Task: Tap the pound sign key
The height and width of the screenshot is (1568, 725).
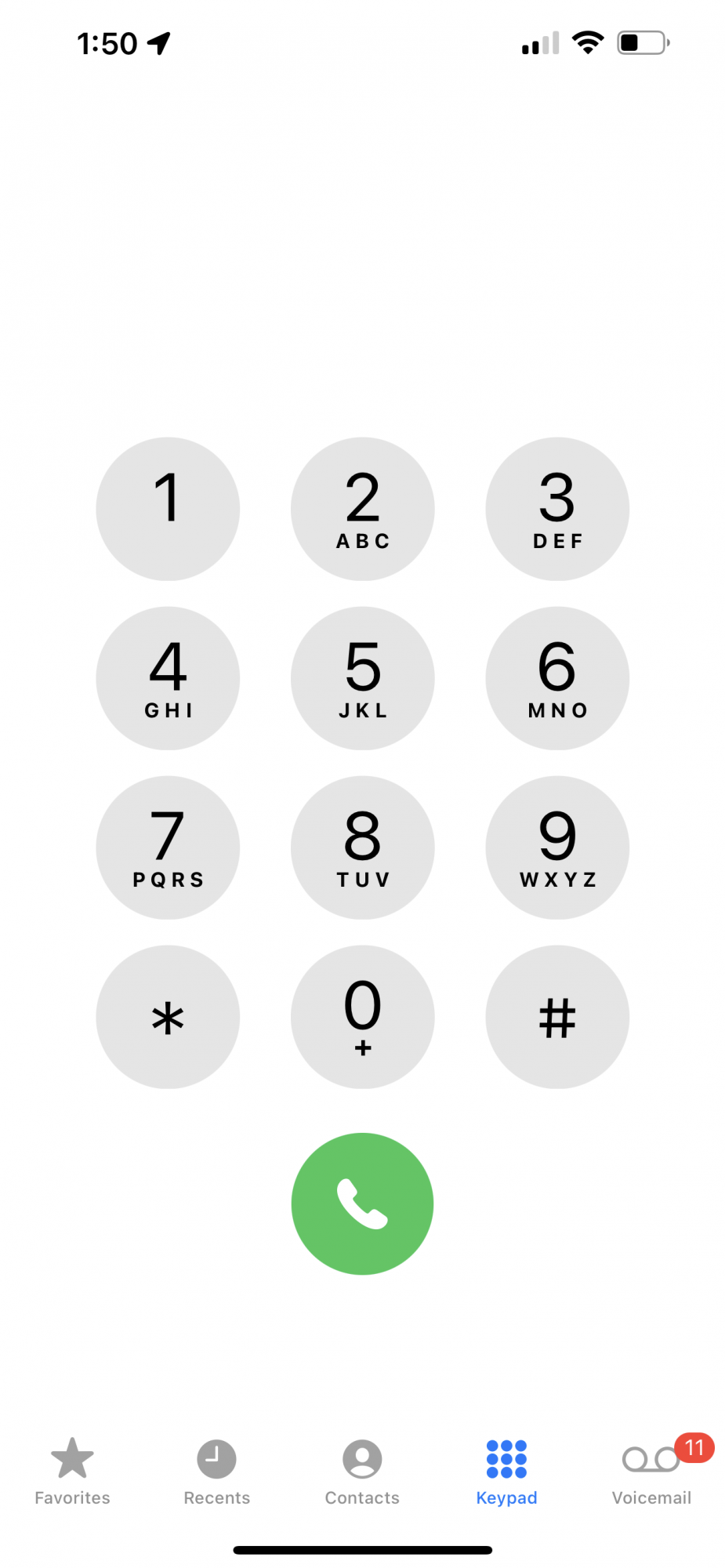Action: point(557,1017)
